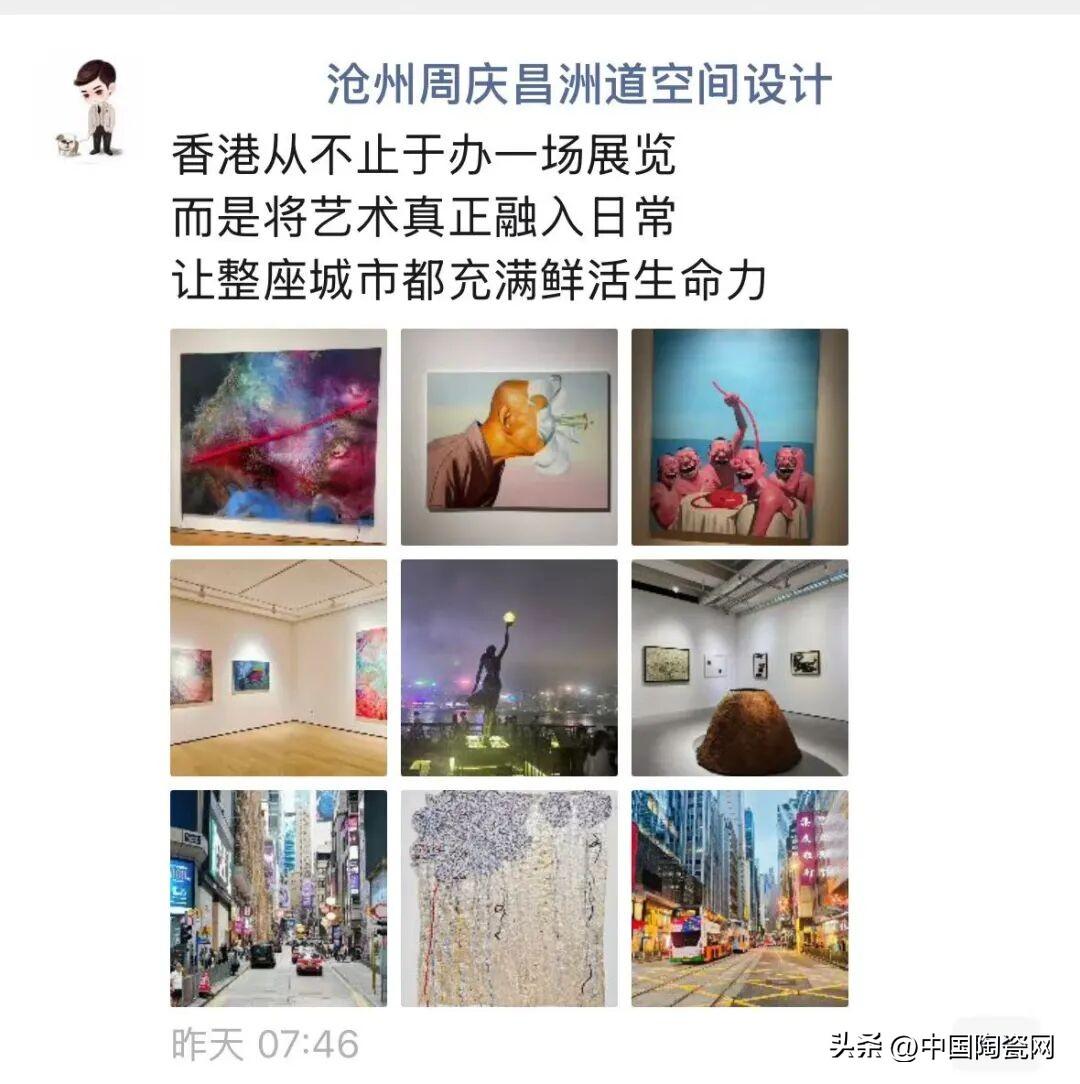Viewport: 1080px width, 1084px height.
Task: View the empty gallery room with wooden floor
Action: [x=278, y=667]
